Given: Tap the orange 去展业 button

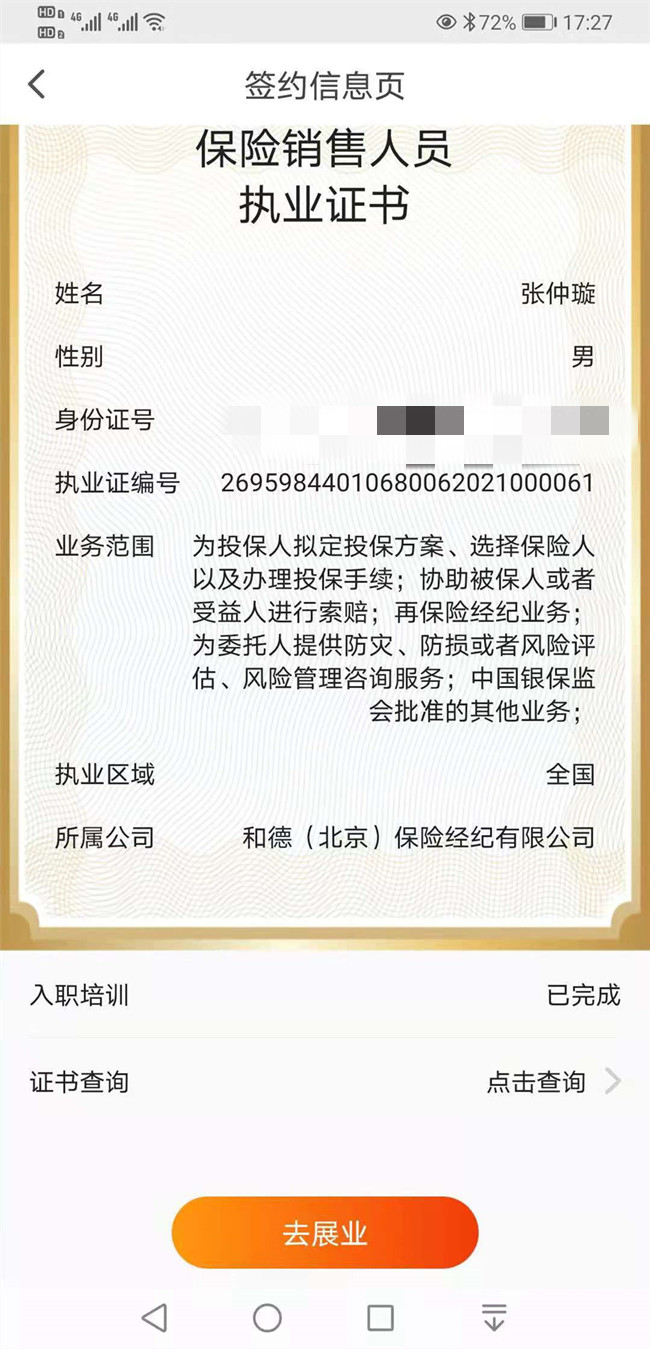Looking at the screenshot, I should tap(325, 1233).
